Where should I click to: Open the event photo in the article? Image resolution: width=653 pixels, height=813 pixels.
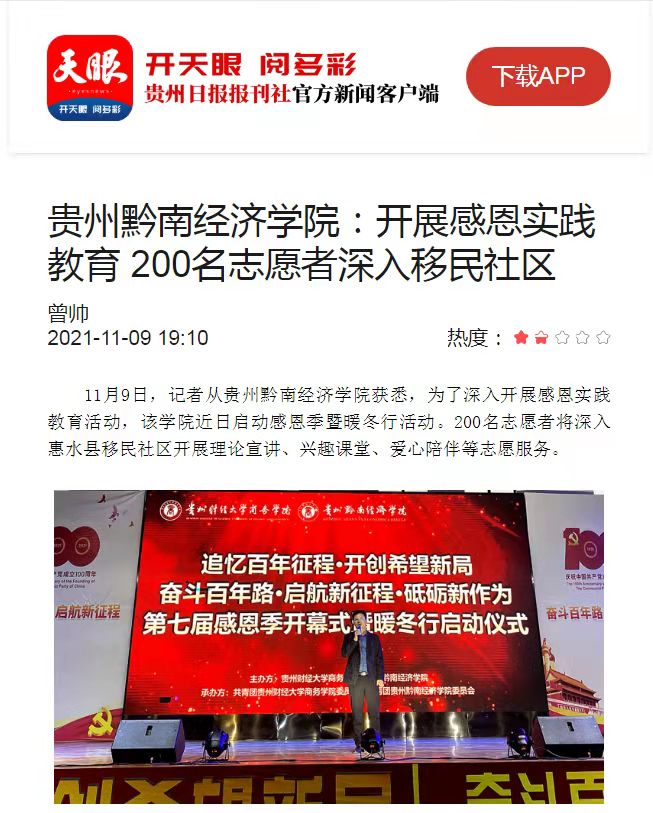328,646
